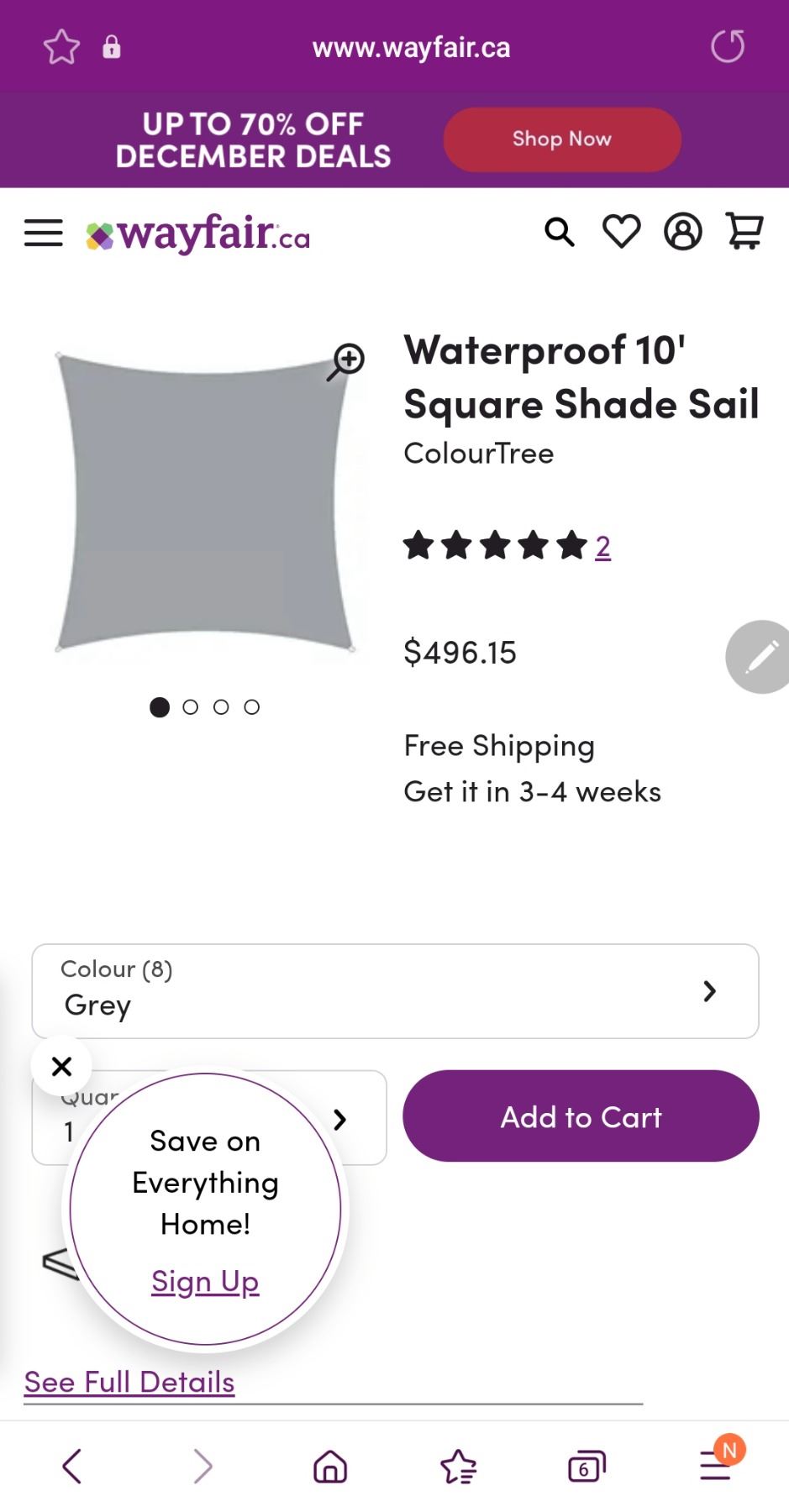
Task: Go back to the previous page
Action: click(72, 1467)
